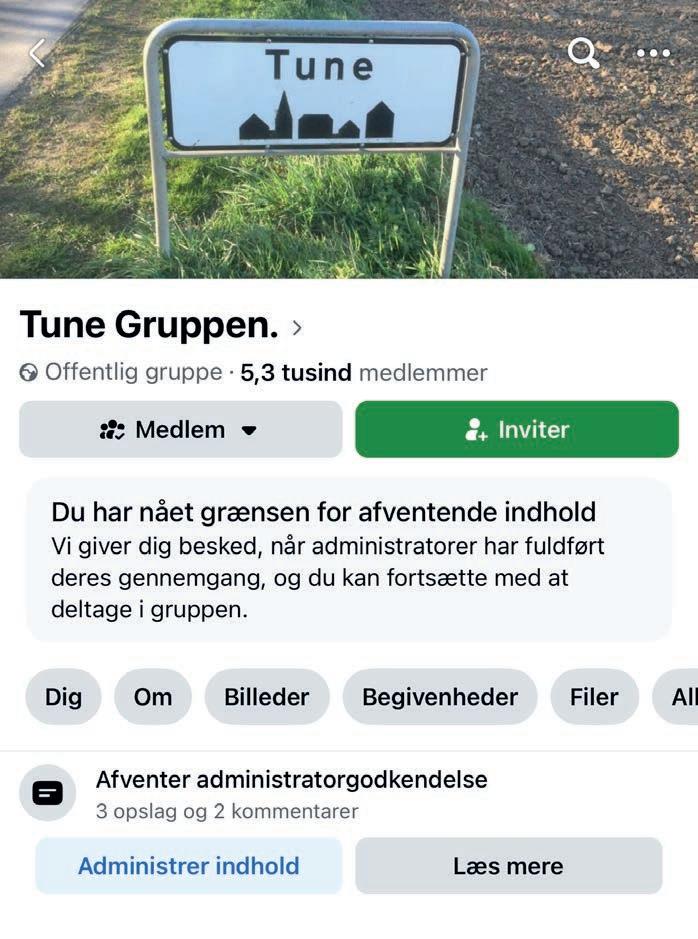Open the three-dot overflow menu

click(x=653, y=53)
